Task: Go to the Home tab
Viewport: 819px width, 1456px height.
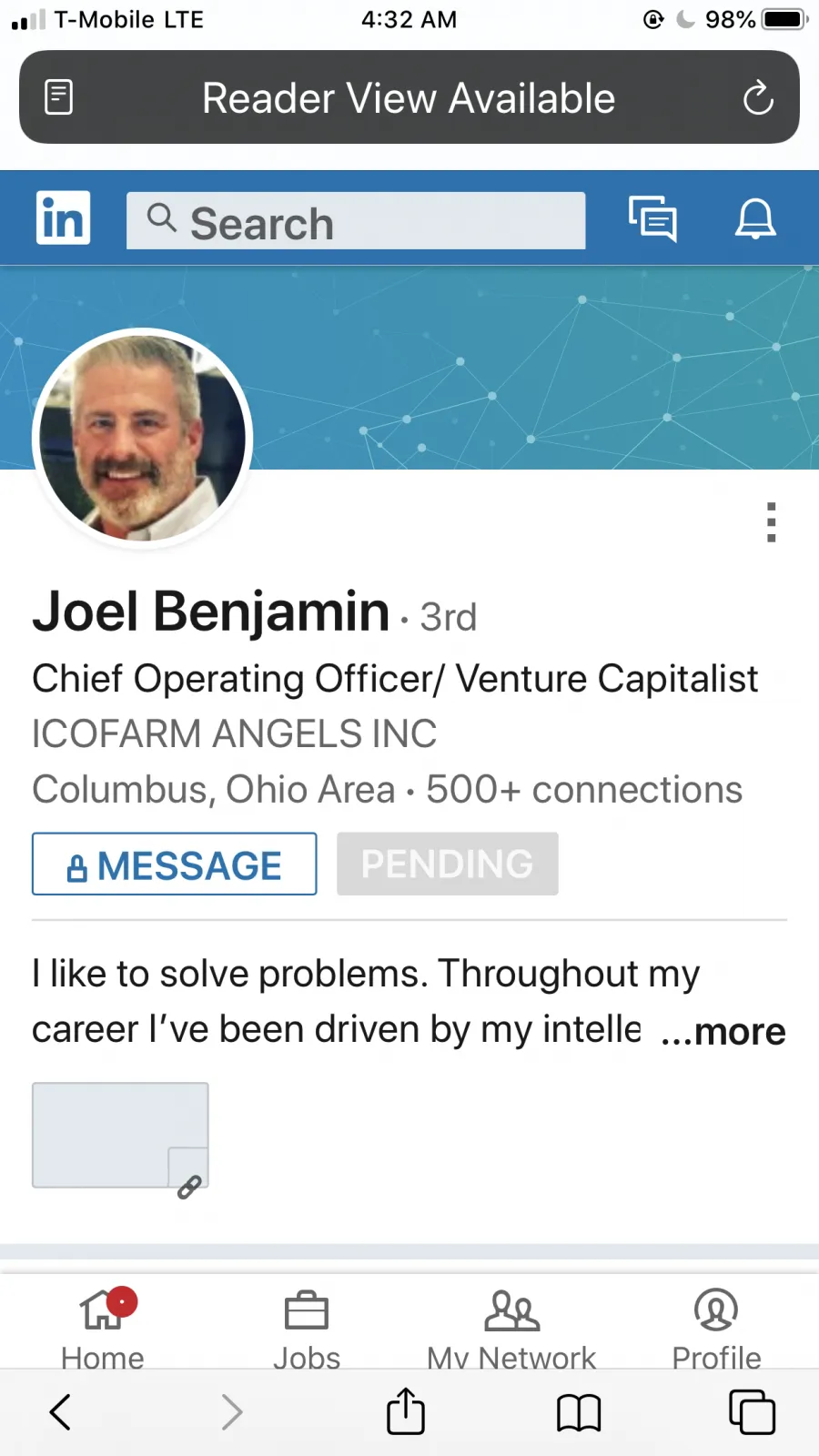Action: pyautogui.click(x=103, y=1329)
